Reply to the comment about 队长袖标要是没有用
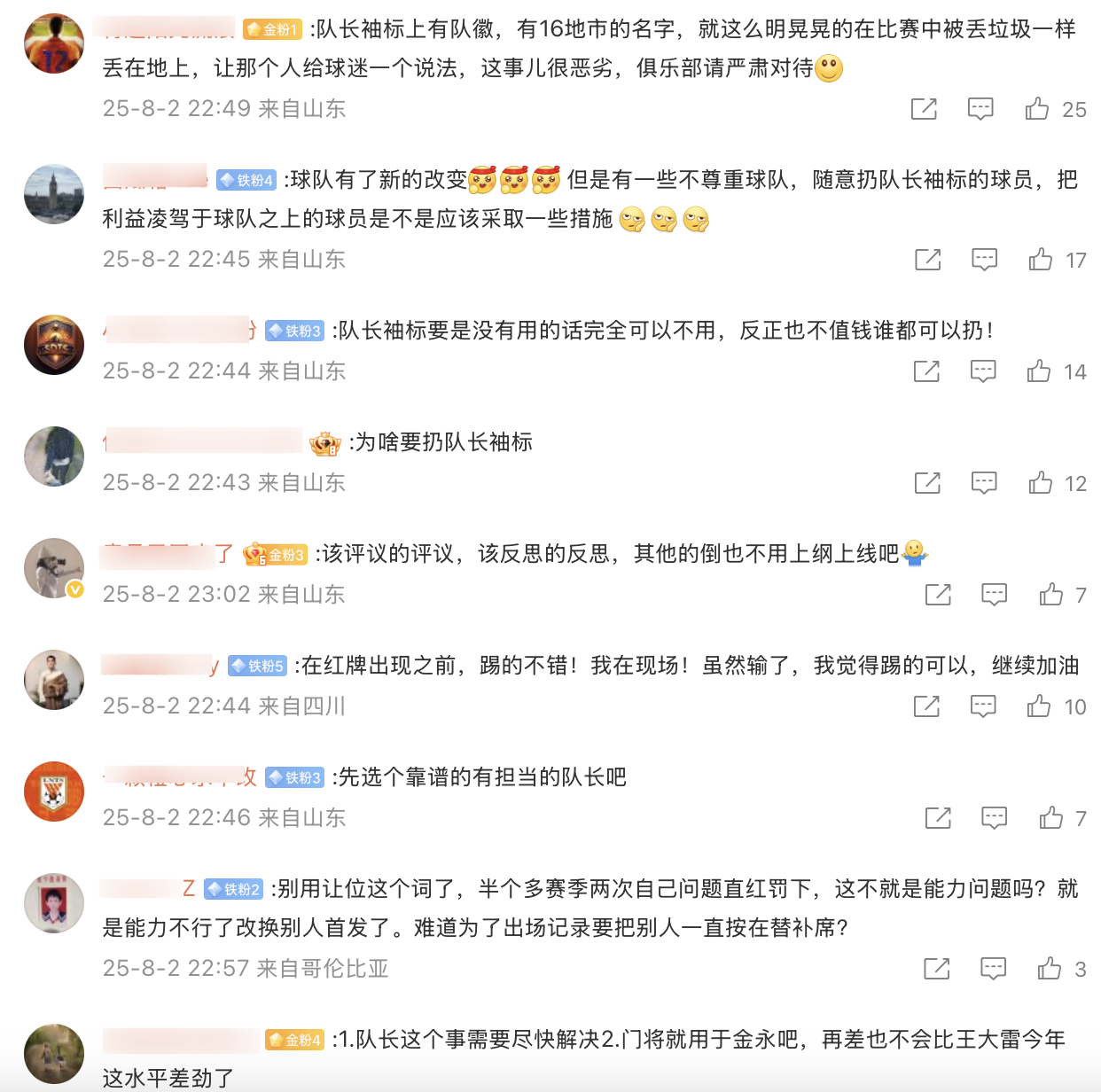Screen dimensions: 1101x1092 [982, 371]
